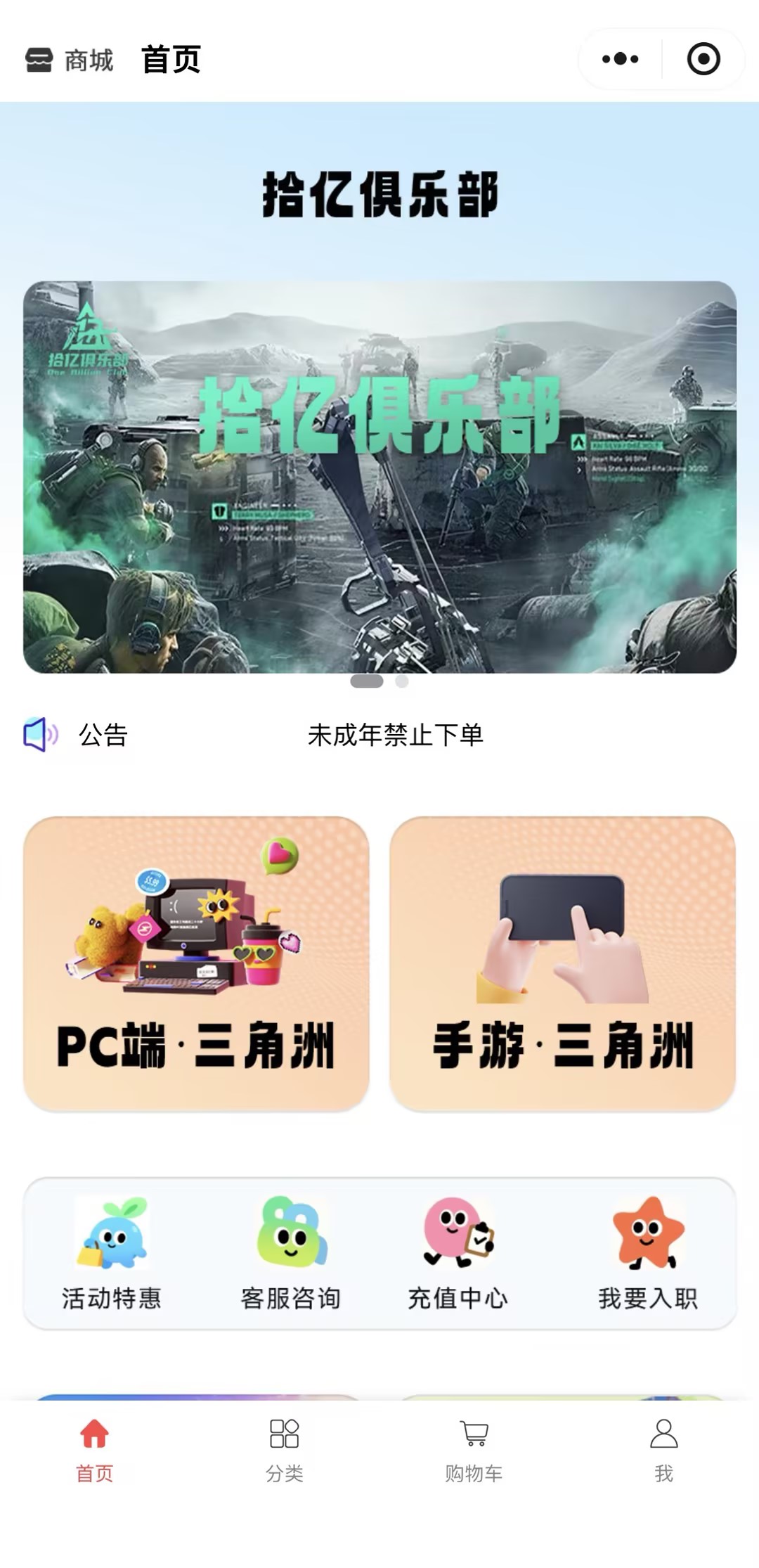This screenshot has width=759, height=1568.
Task: Close the mini program via circle icon
Action: point(703,59)
